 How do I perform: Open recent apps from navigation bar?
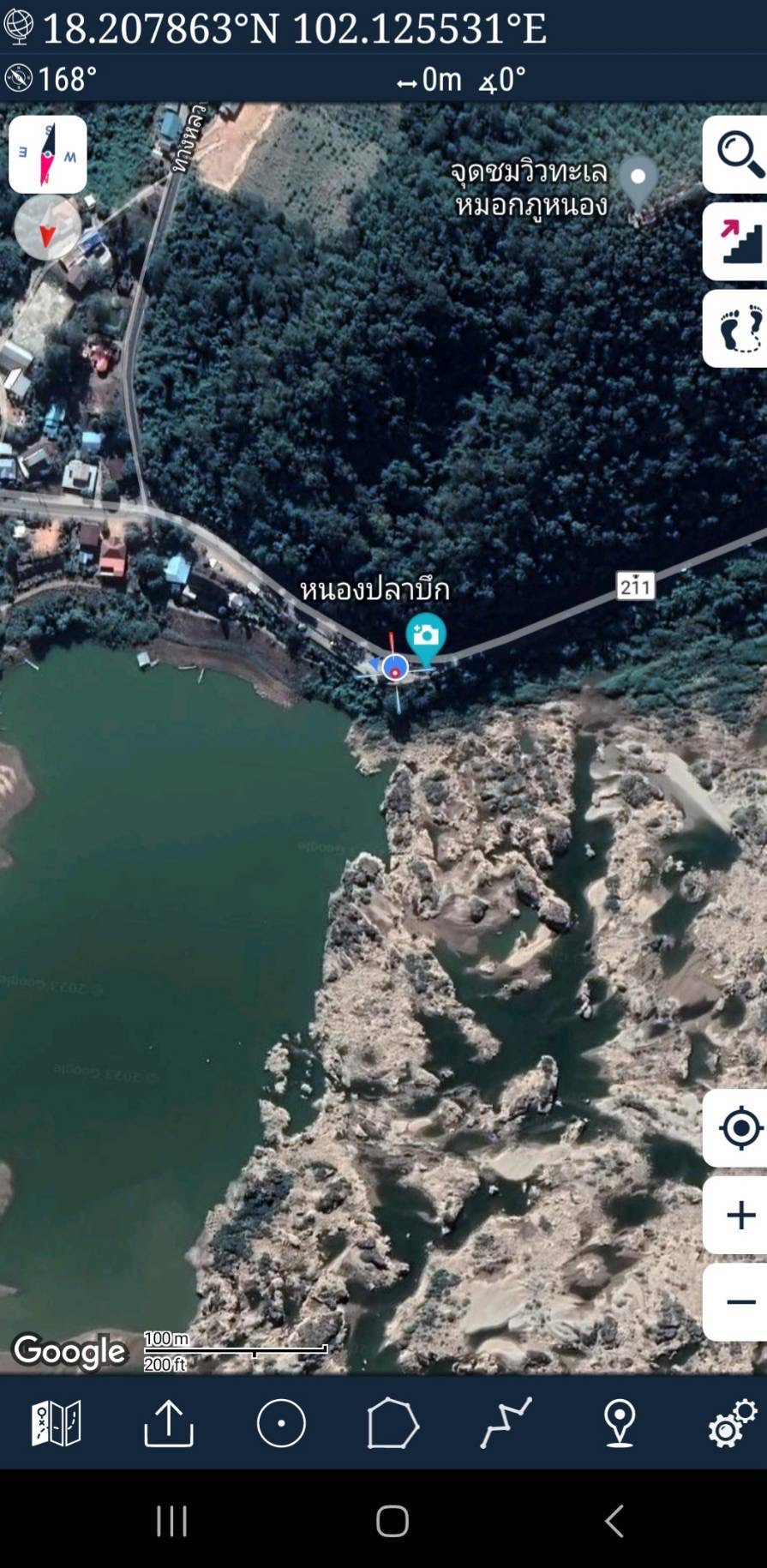pyautogui.click(x=171, y=1521)
